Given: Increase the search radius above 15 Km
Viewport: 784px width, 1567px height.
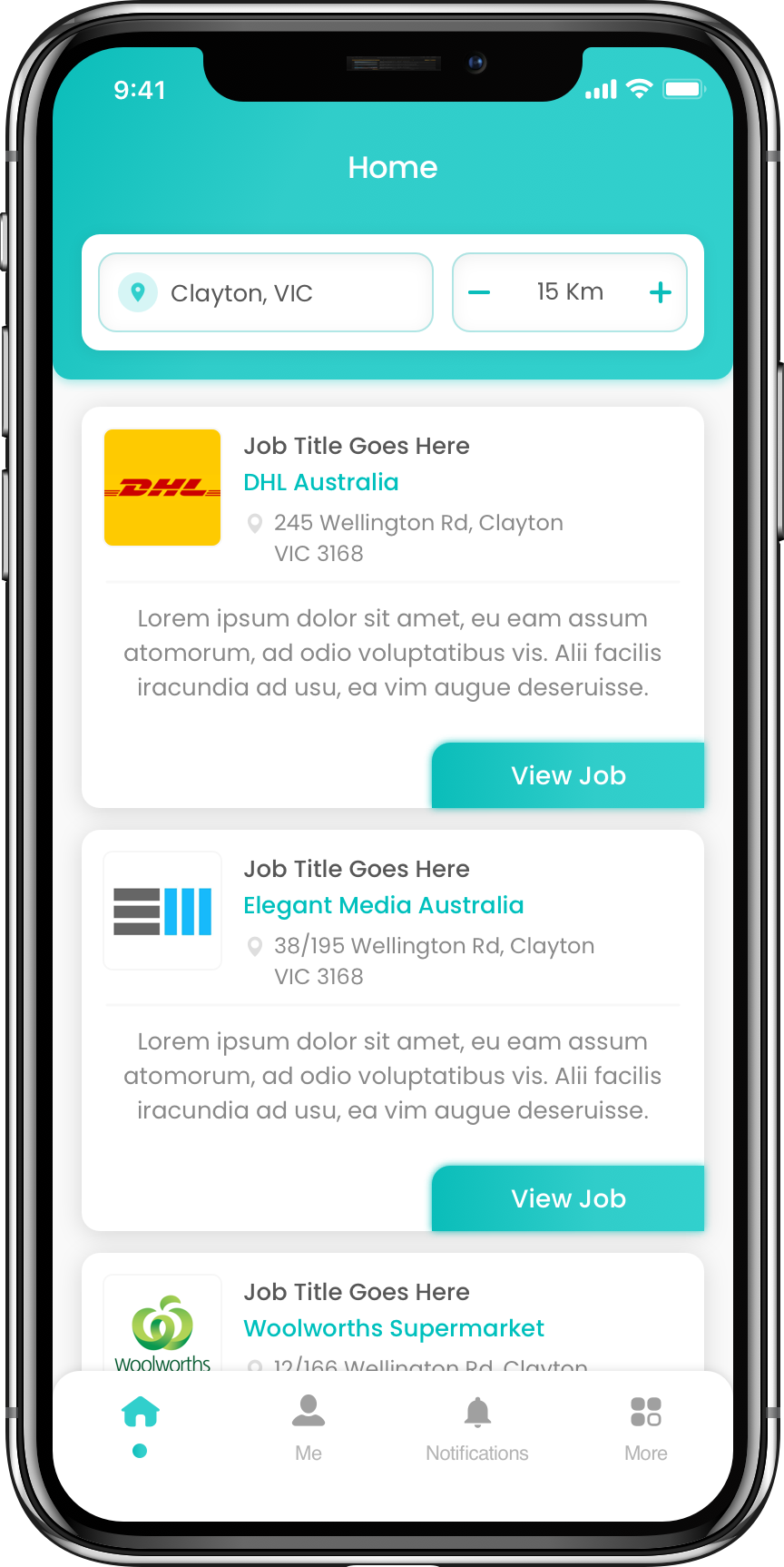Looking at the screenshot, I should 661,292.
